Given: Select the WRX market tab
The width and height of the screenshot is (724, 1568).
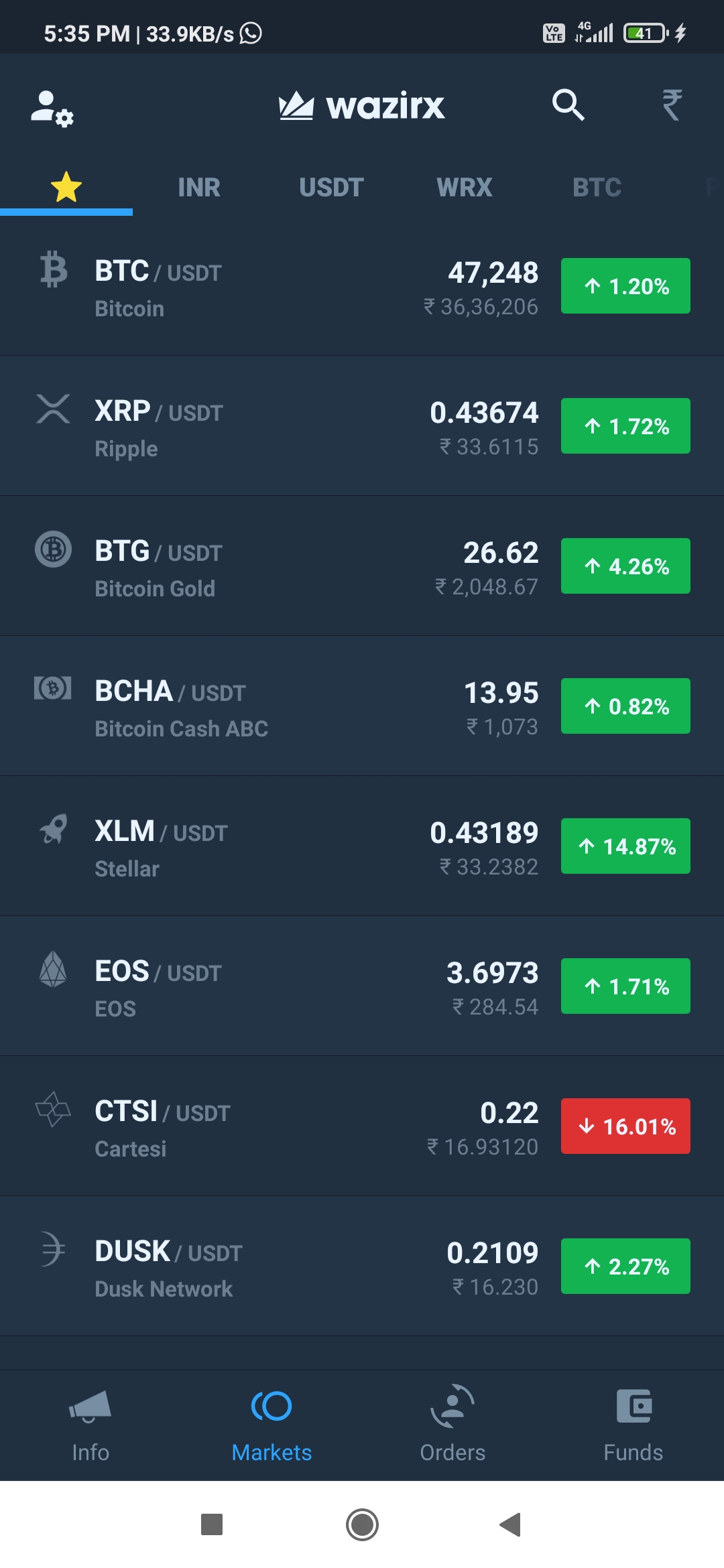Looking at the screenshot, I should point(464,188).
